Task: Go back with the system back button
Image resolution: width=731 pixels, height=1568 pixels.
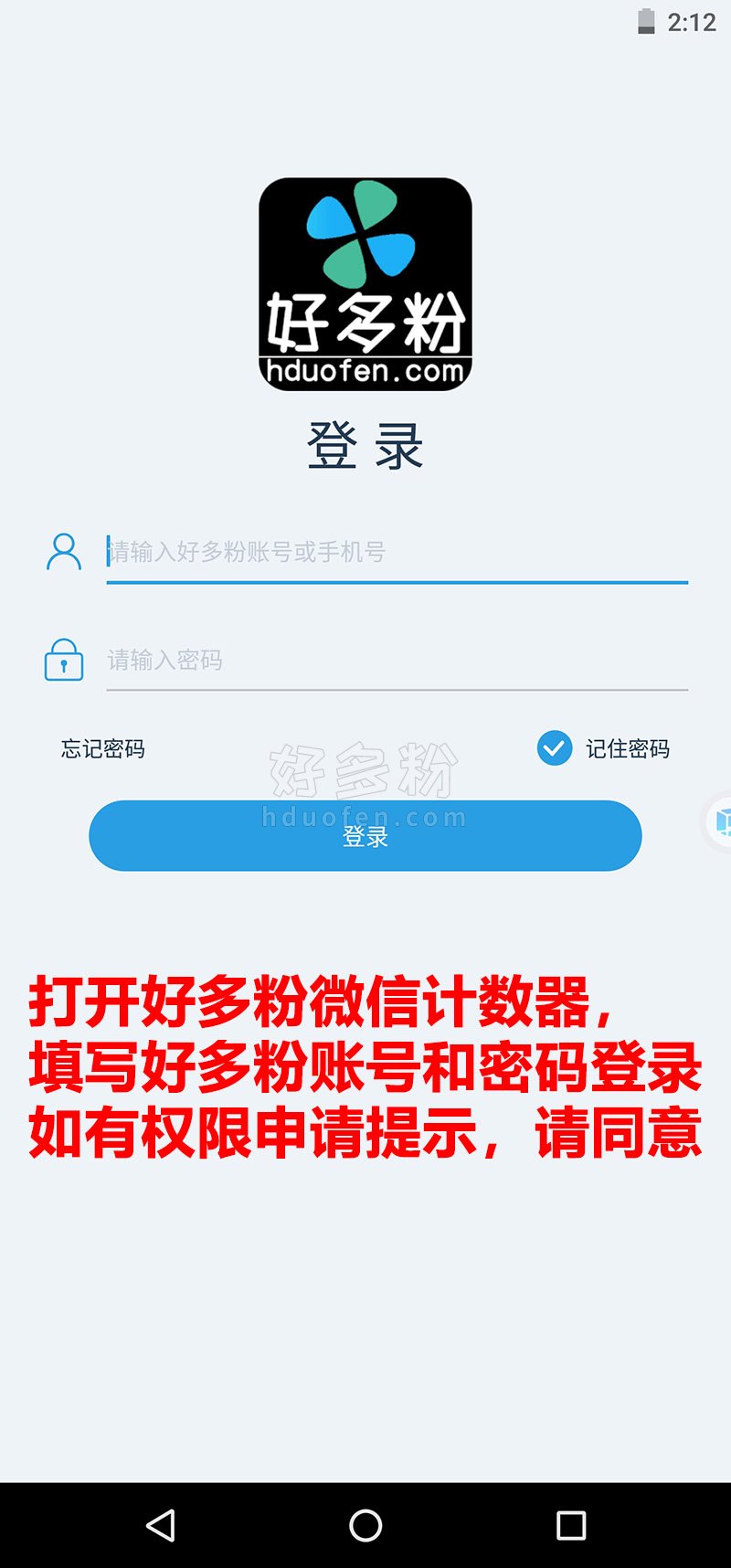Action: point(161,1525)
